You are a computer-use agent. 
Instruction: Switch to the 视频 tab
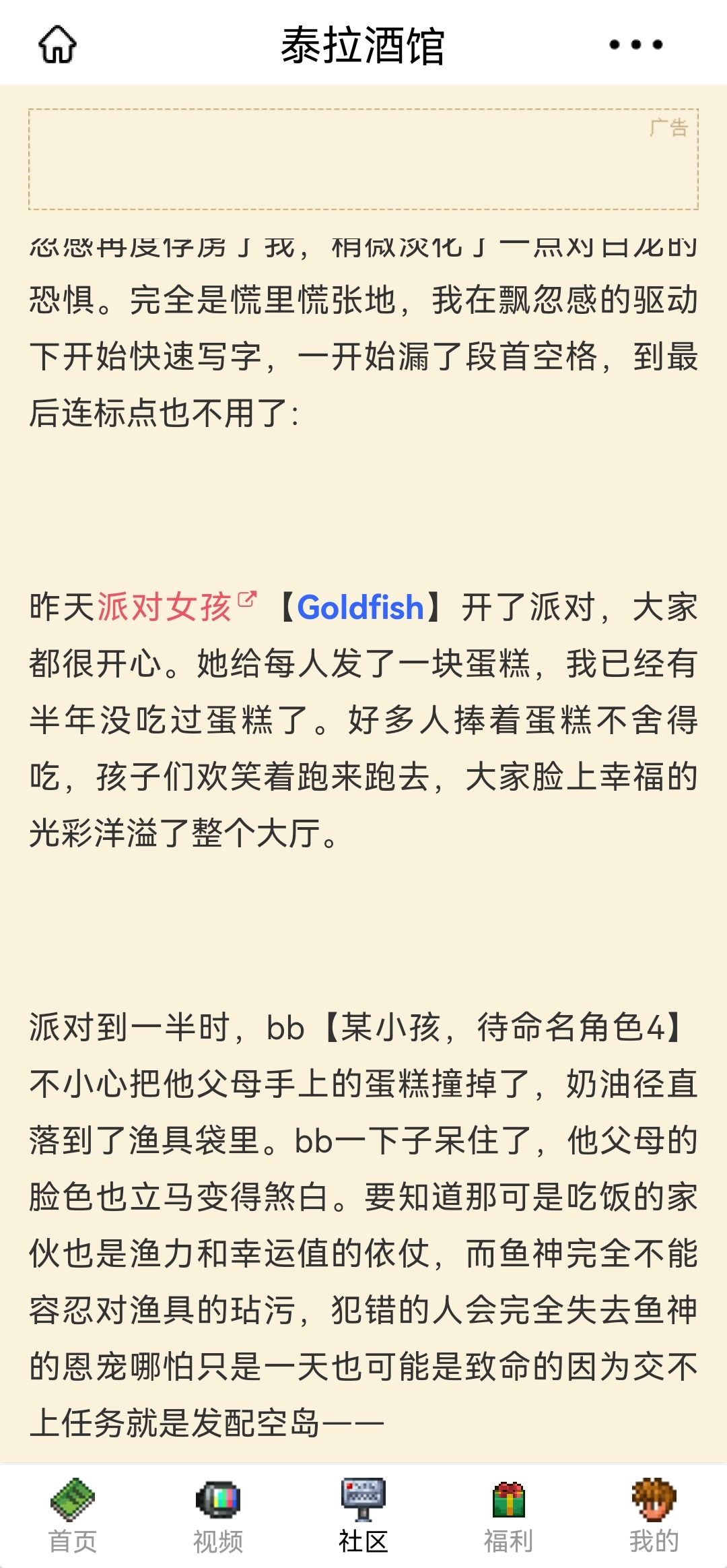[218, 1517]
